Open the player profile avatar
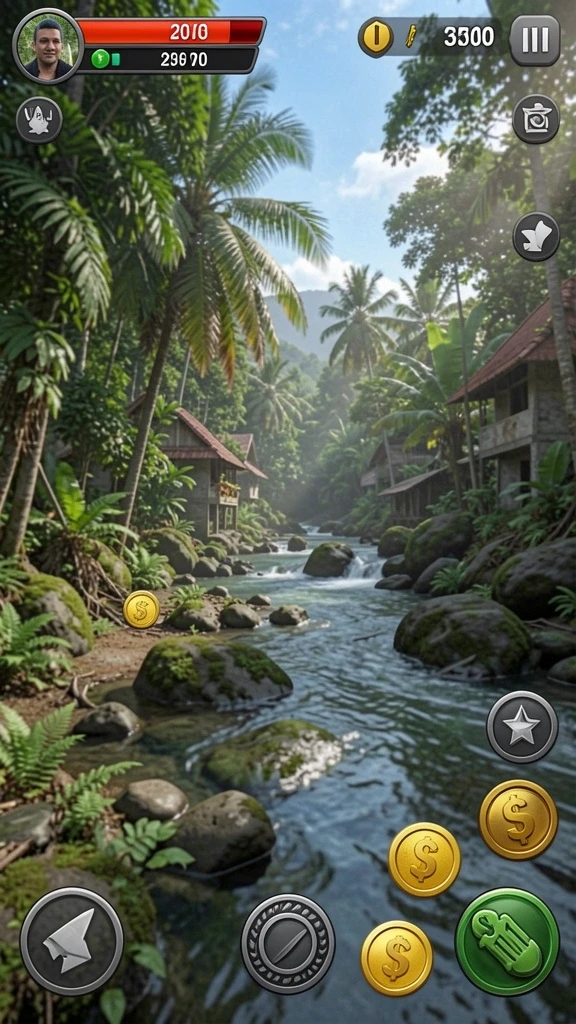Image resolution: width=576 pixels, height=1024 pixels. click(48, 46)
